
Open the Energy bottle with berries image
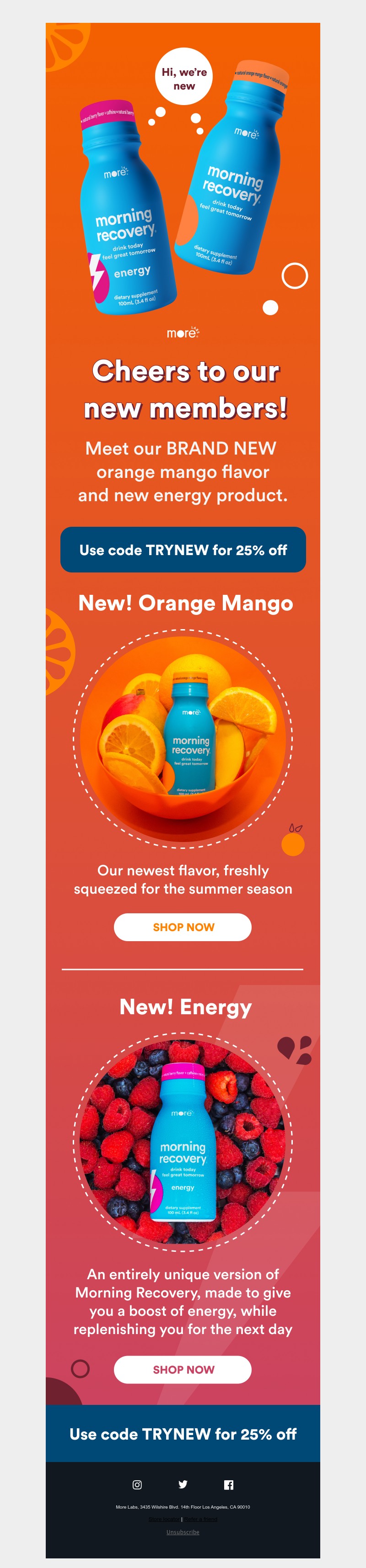tap(183, 1142)
